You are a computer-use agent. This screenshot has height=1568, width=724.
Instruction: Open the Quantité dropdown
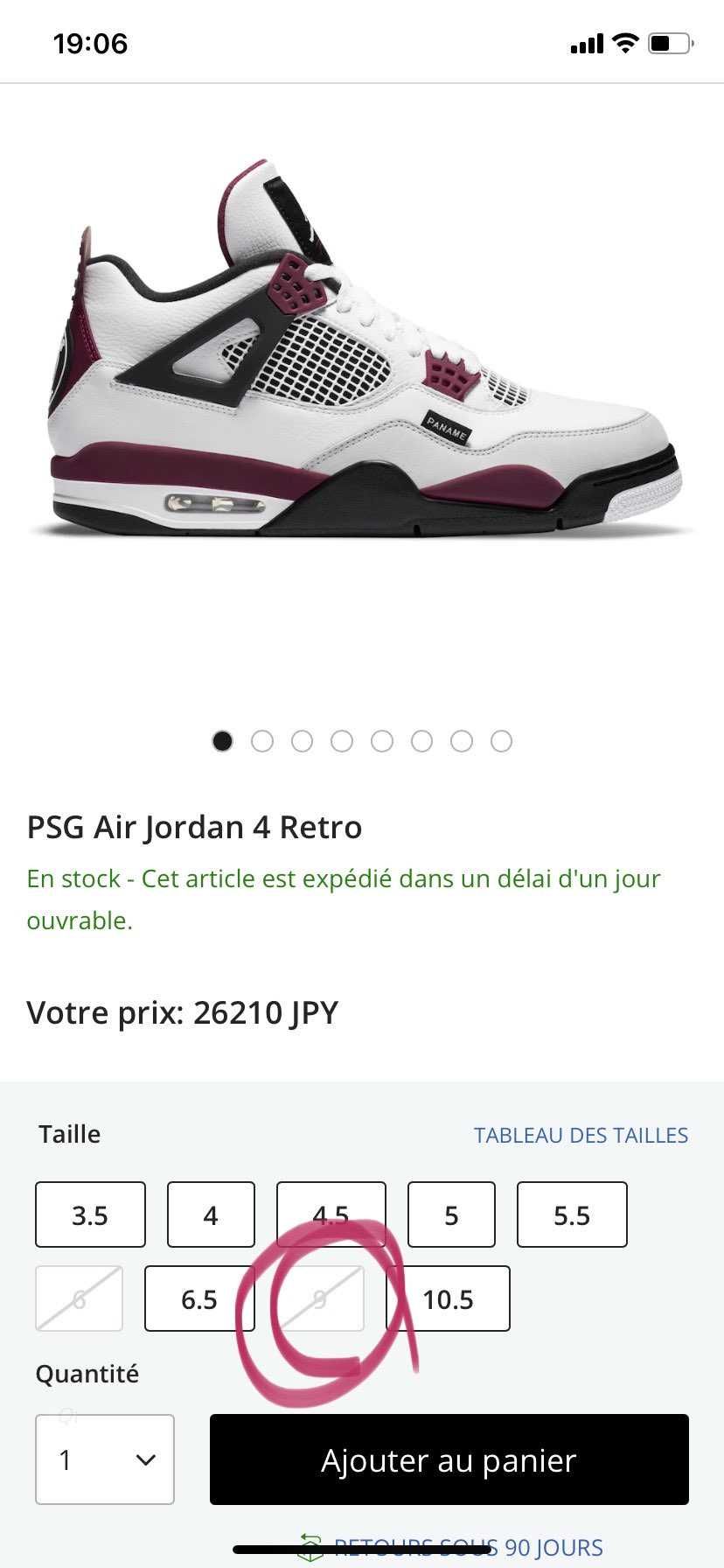(x=105, y=1459)
